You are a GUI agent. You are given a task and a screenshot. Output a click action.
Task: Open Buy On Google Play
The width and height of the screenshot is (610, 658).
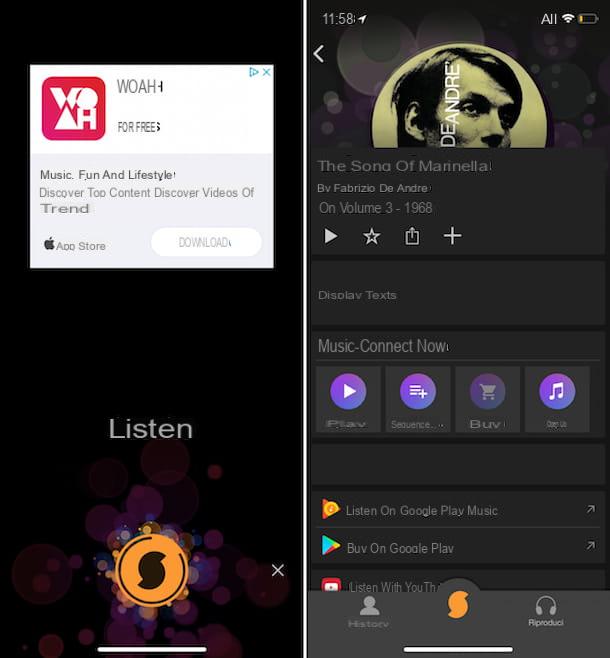(x=457, y=547)
